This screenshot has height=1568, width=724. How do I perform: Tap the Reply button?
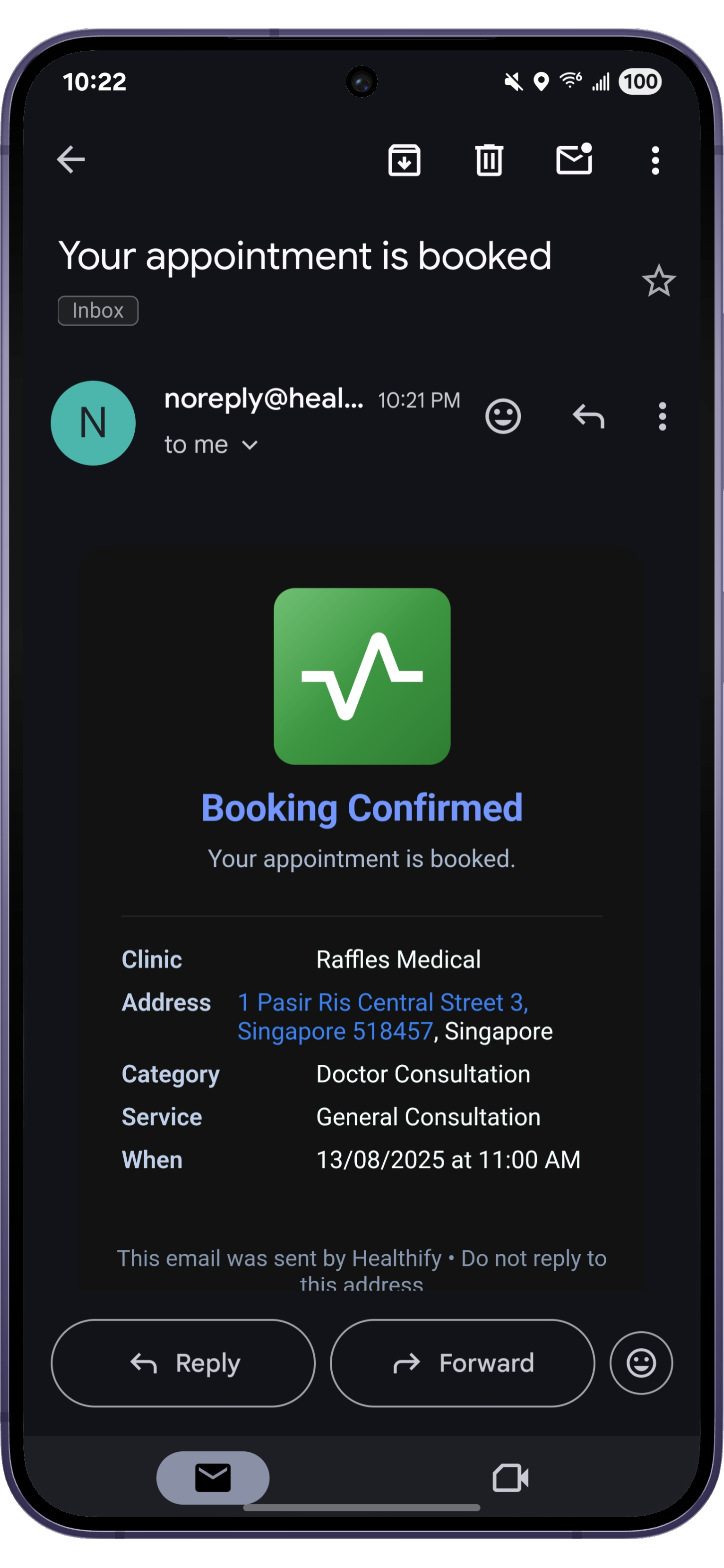(183, 1363)
